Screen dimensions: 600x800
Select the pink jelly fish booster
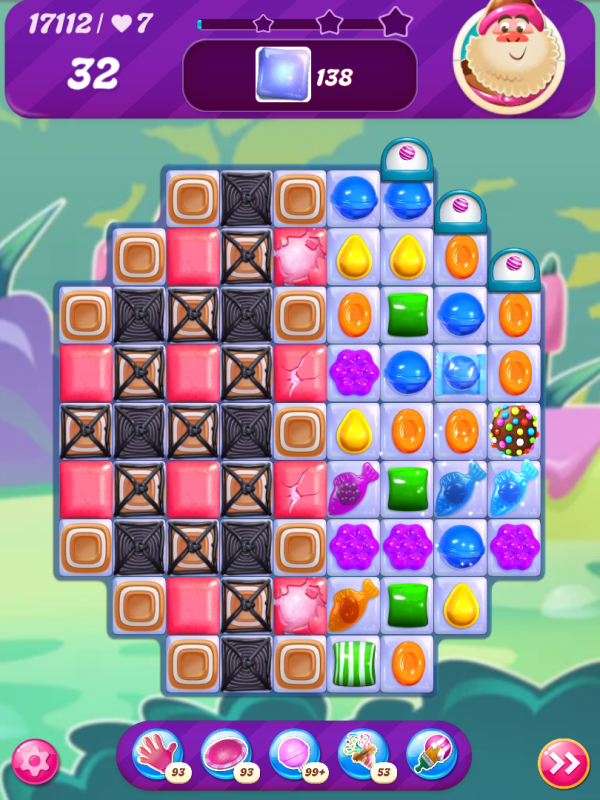pos(225,753)
